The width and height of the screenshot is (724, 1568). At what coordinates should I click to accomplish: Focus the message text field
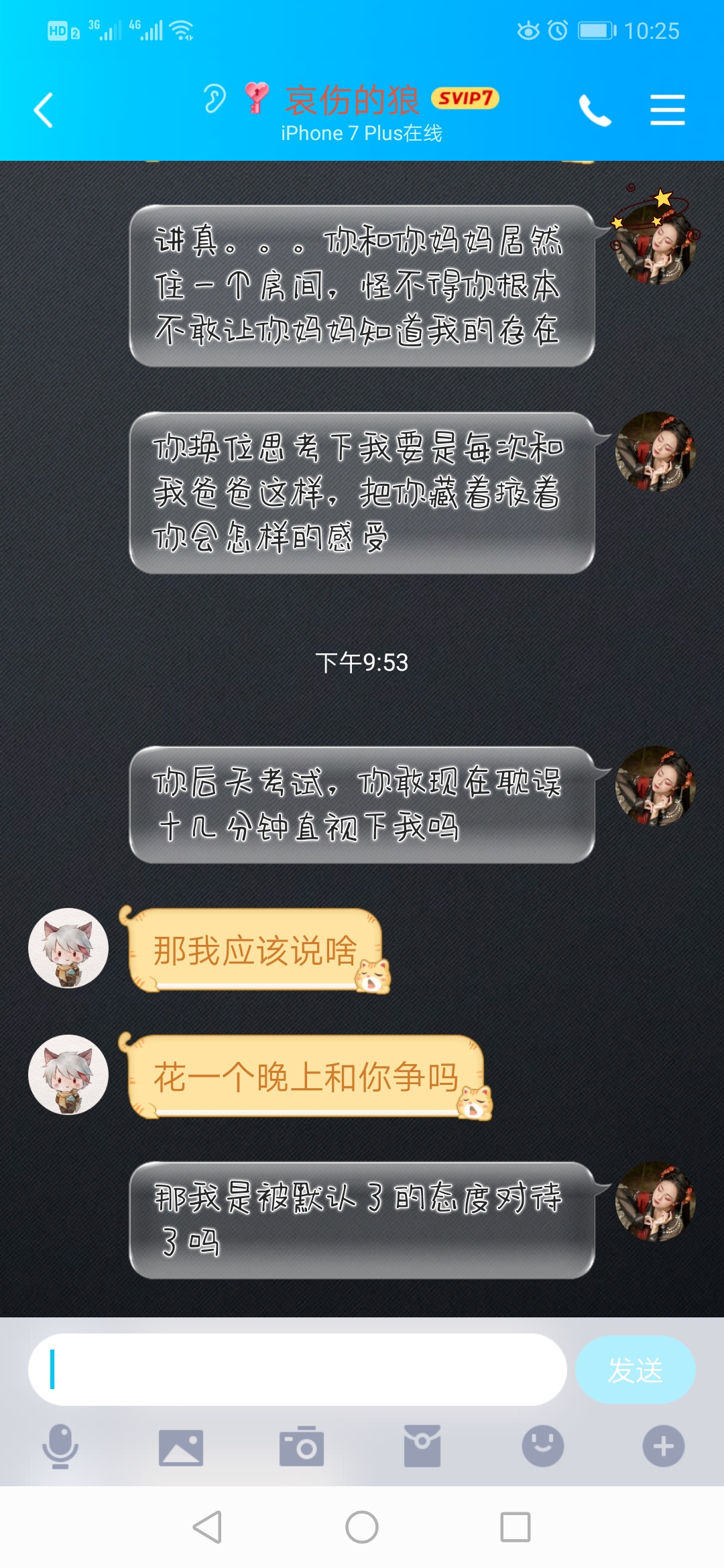tap(298, 1369)
